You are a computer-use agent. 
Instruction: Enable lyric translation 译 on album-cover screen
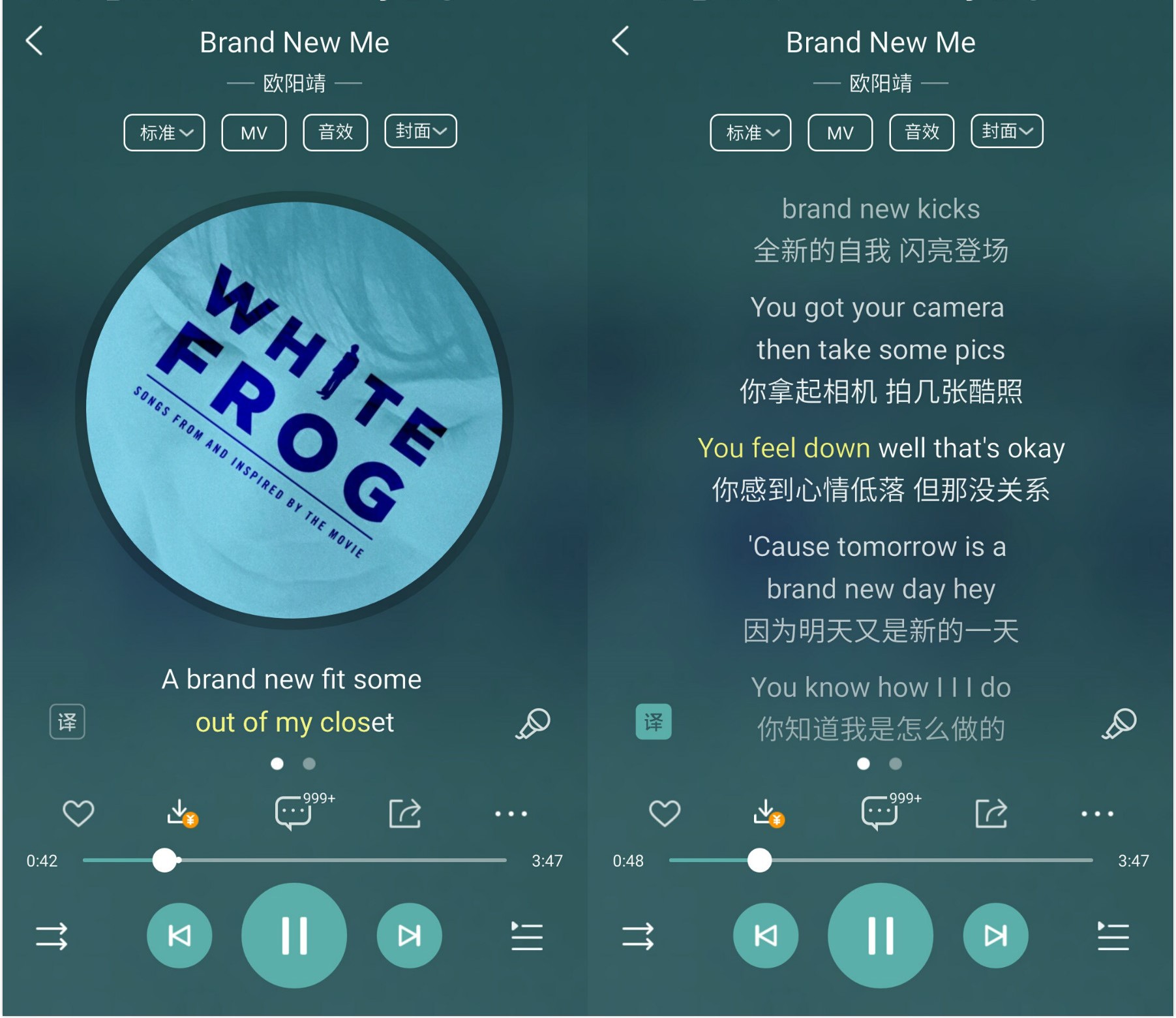pyautogui.click(x=67, y=722)
